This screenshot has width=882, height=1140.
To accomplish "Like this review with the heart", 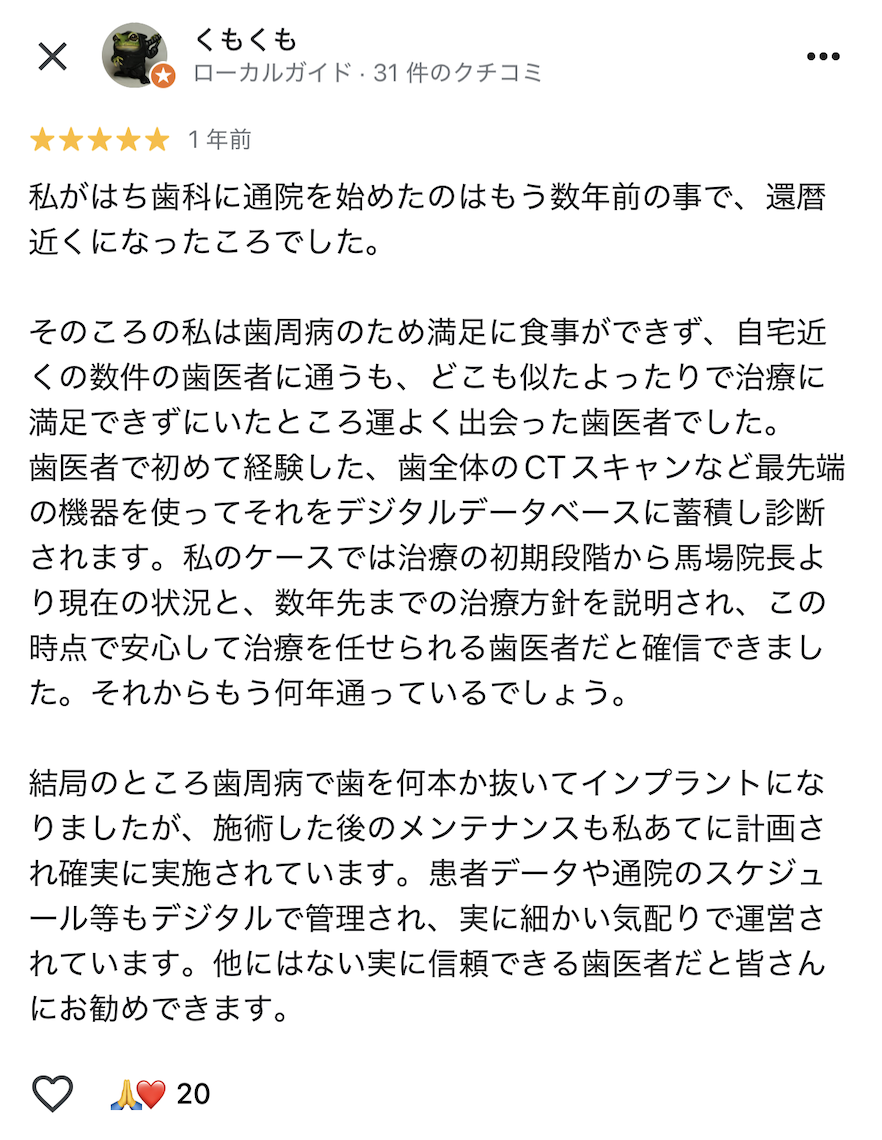I will [53, 1093].
